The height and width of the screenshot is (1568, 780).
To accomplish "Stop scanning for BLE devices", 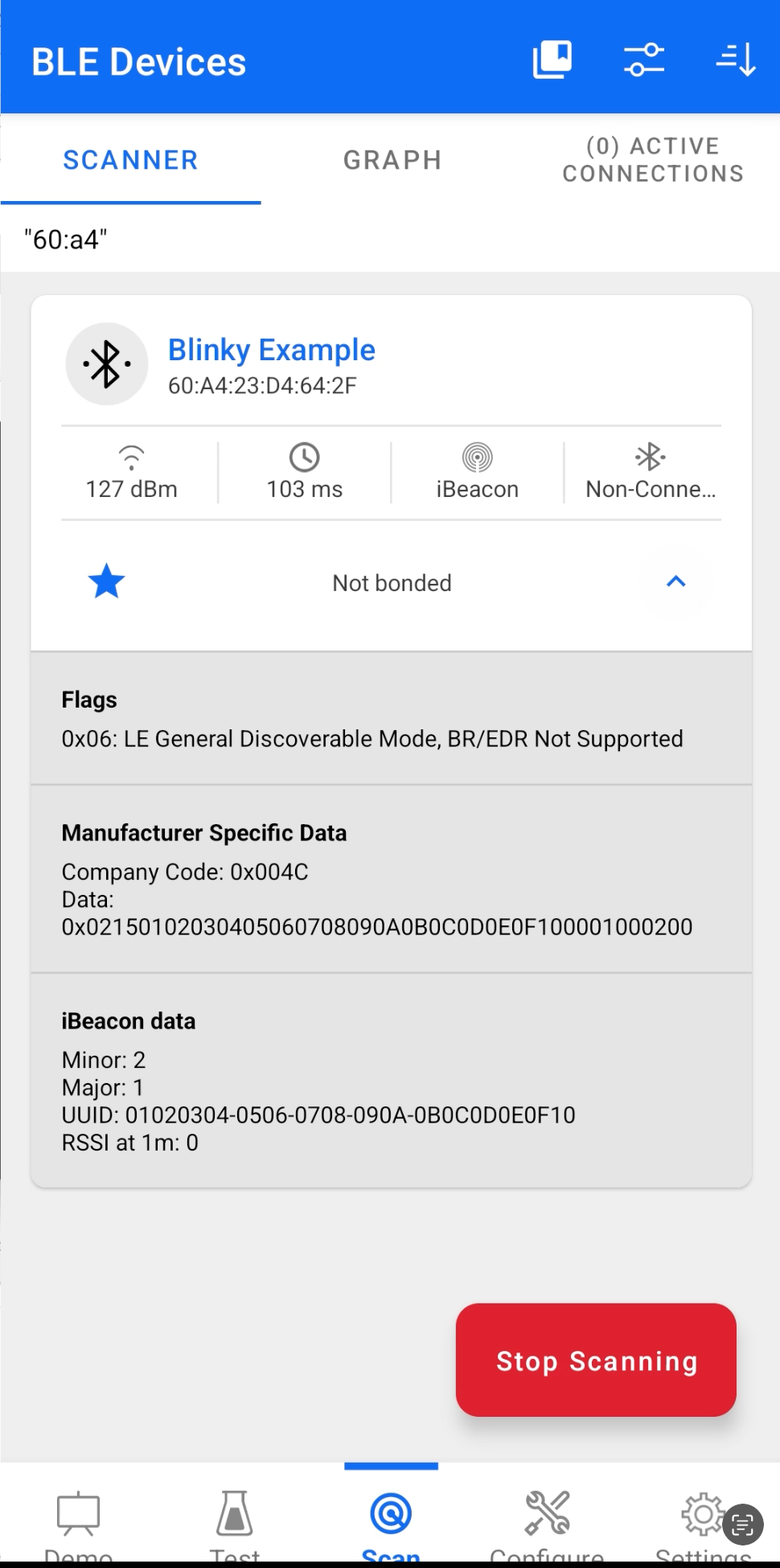I will (x=596, y=1360).
